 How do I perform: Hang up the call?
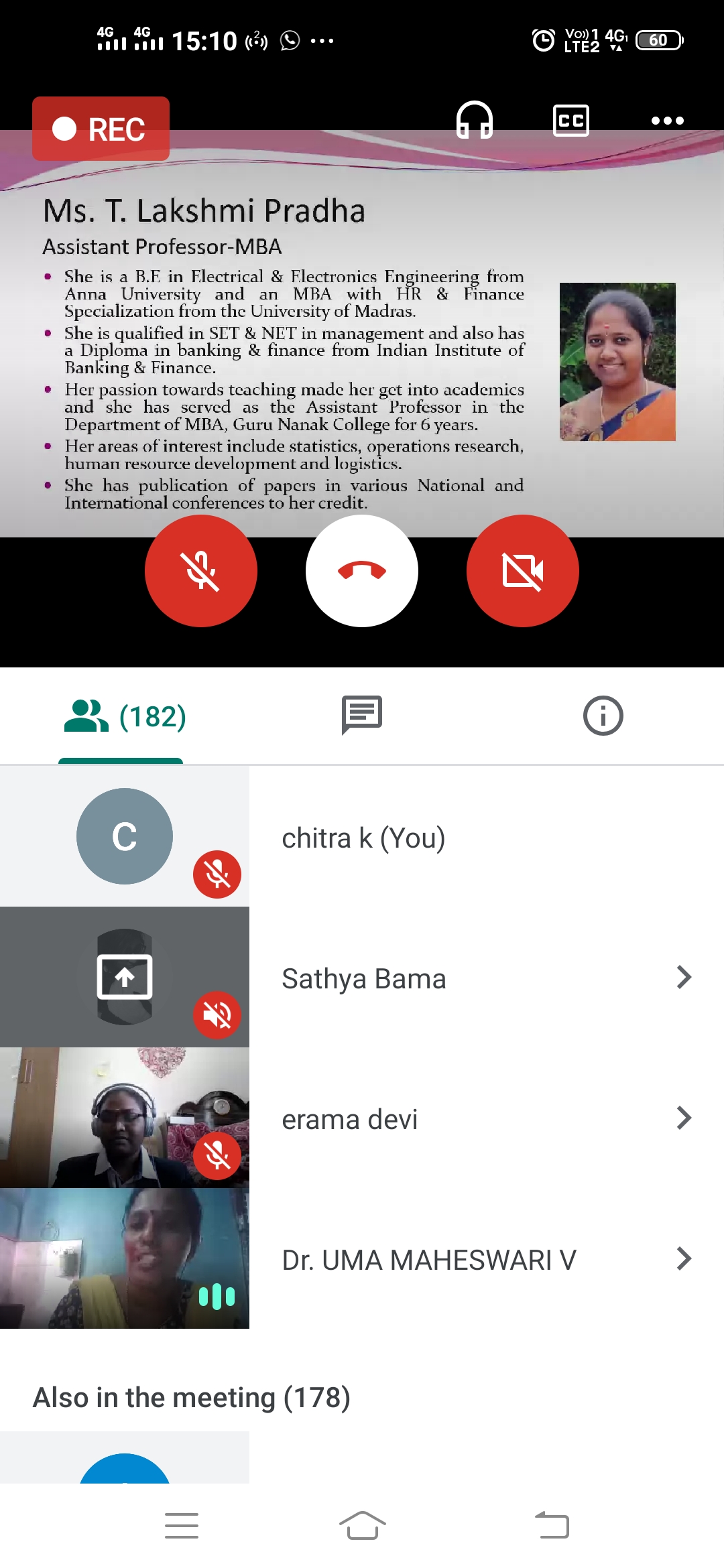coord(362,571)
